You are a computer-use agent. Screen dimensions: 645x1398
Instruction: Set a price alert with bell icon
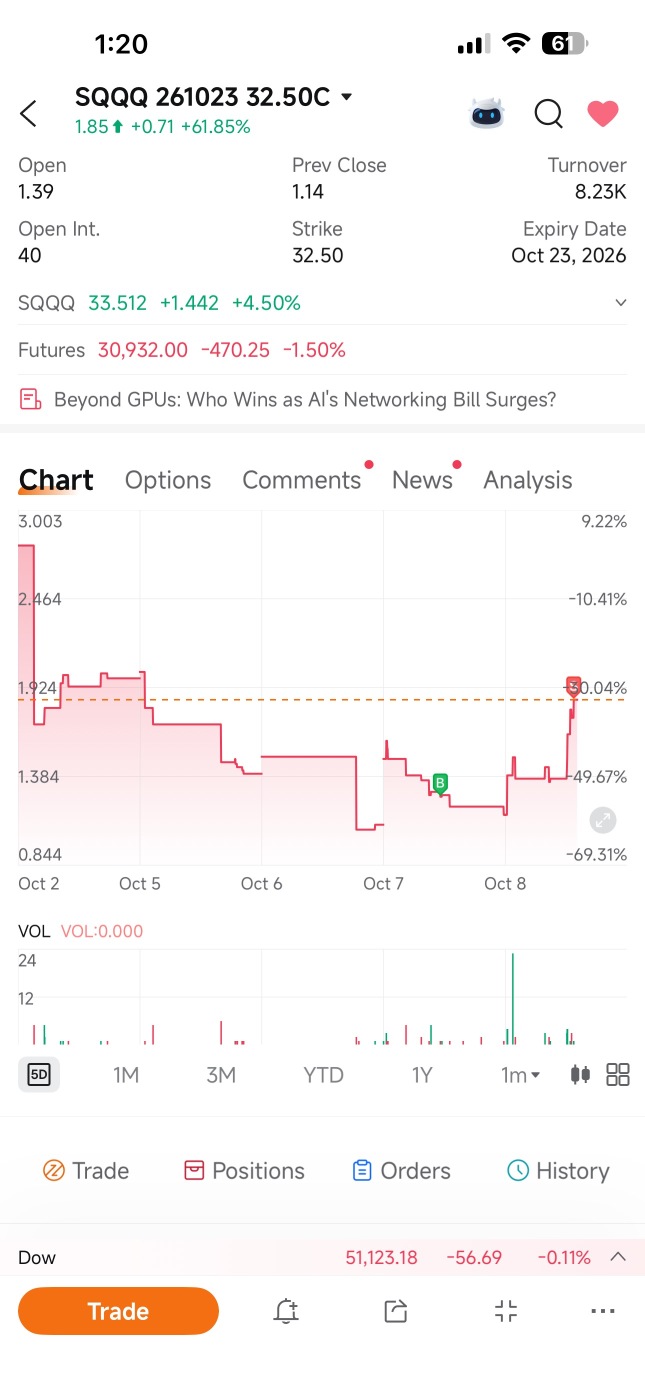[286, 1312]
